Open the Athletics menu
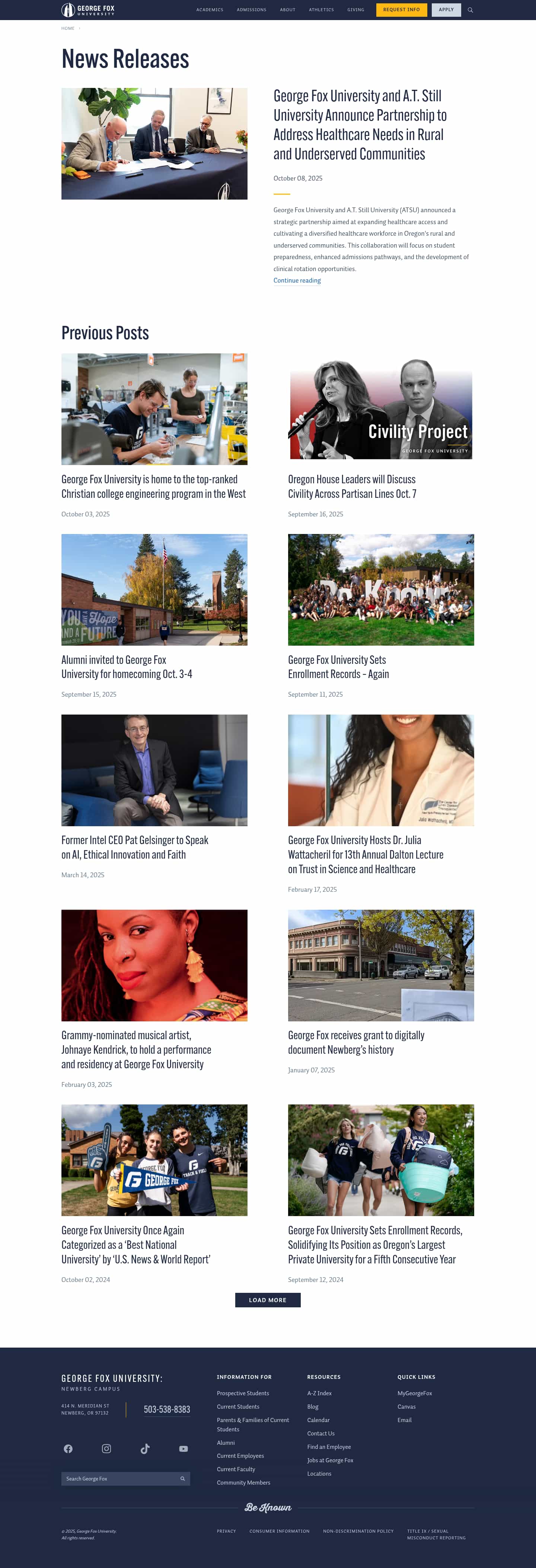This screenshot has height=1568, width=536. [x=320, y=10]
